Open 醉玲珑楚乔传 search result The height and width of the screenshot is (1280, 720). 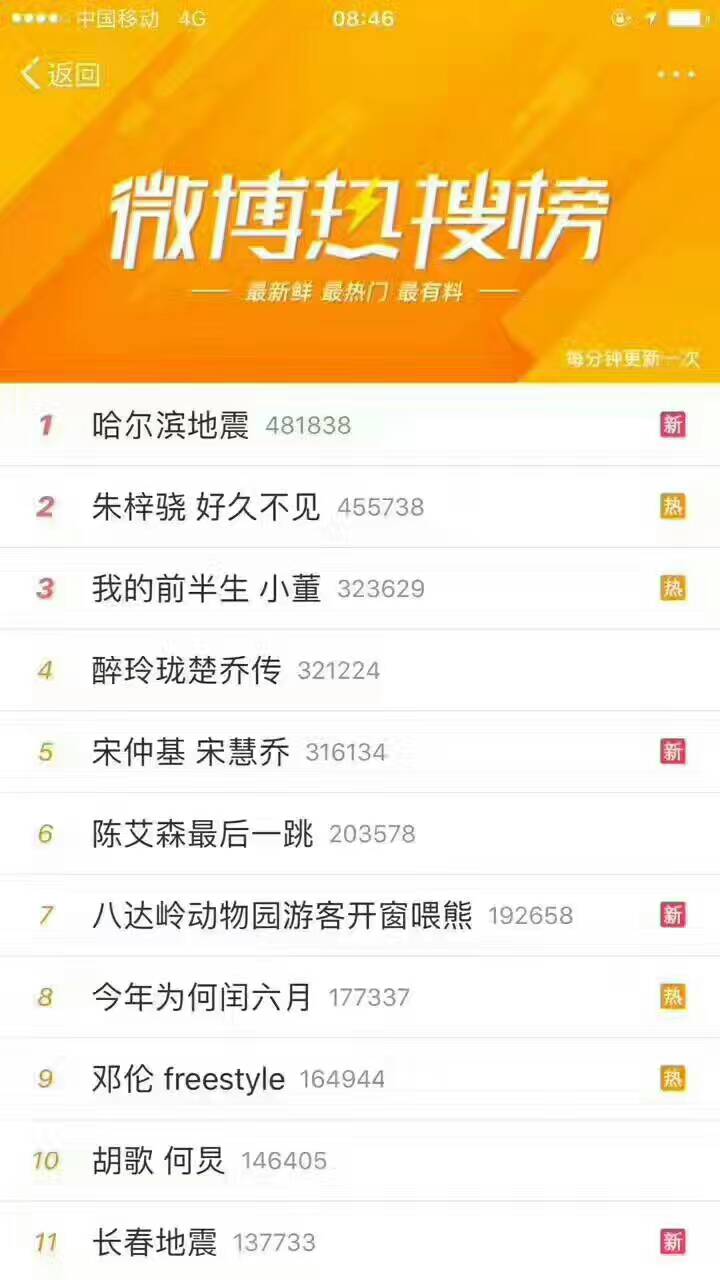186,670
